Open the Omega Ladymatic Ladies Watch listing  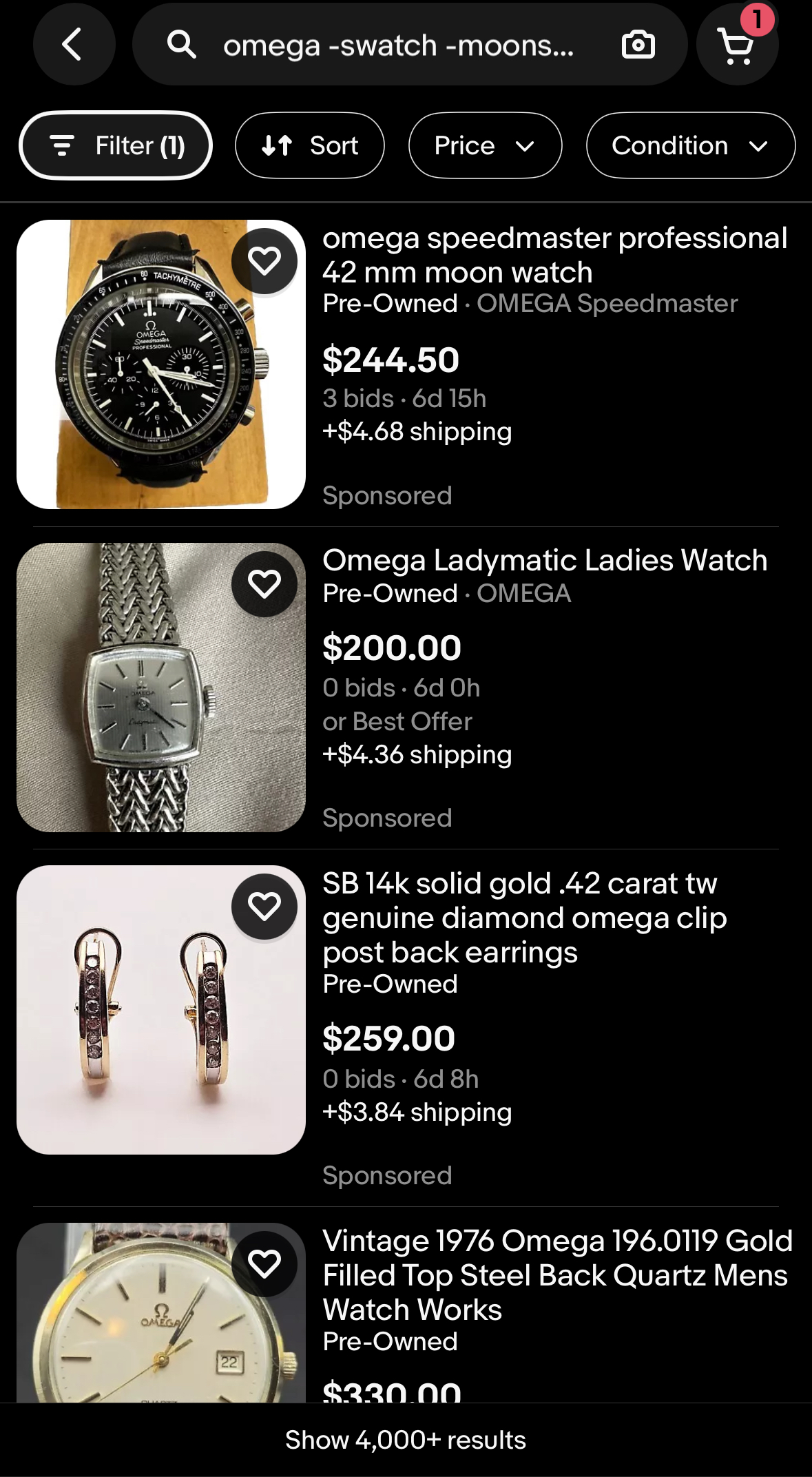(x=544, y=561)
